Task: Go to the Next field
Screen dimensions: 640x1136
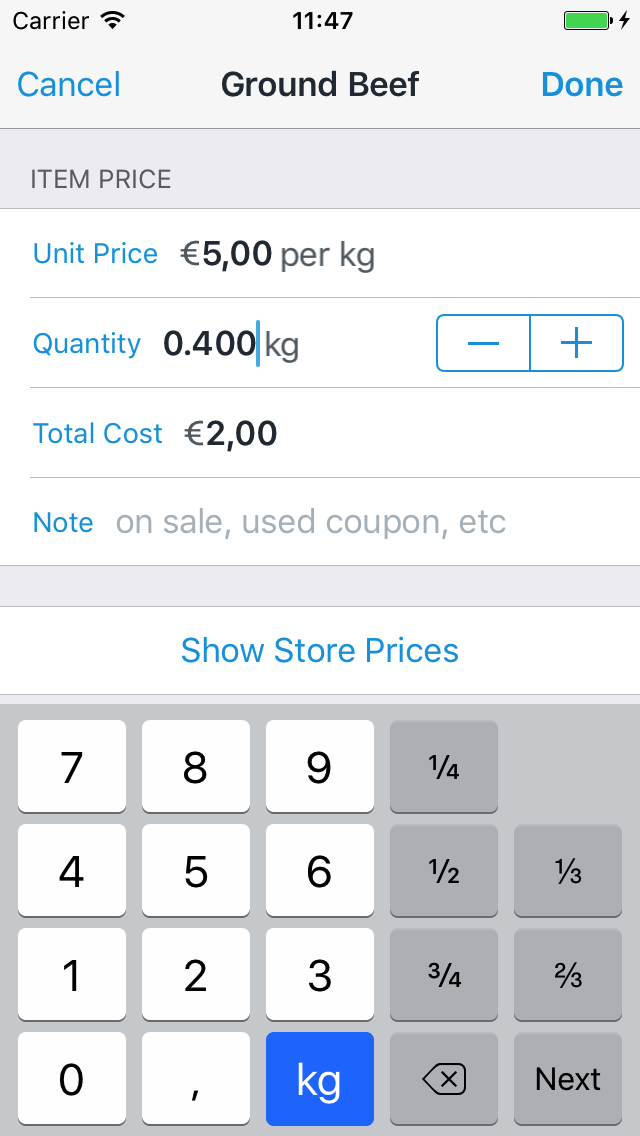Action: [x=568, y=1079]
